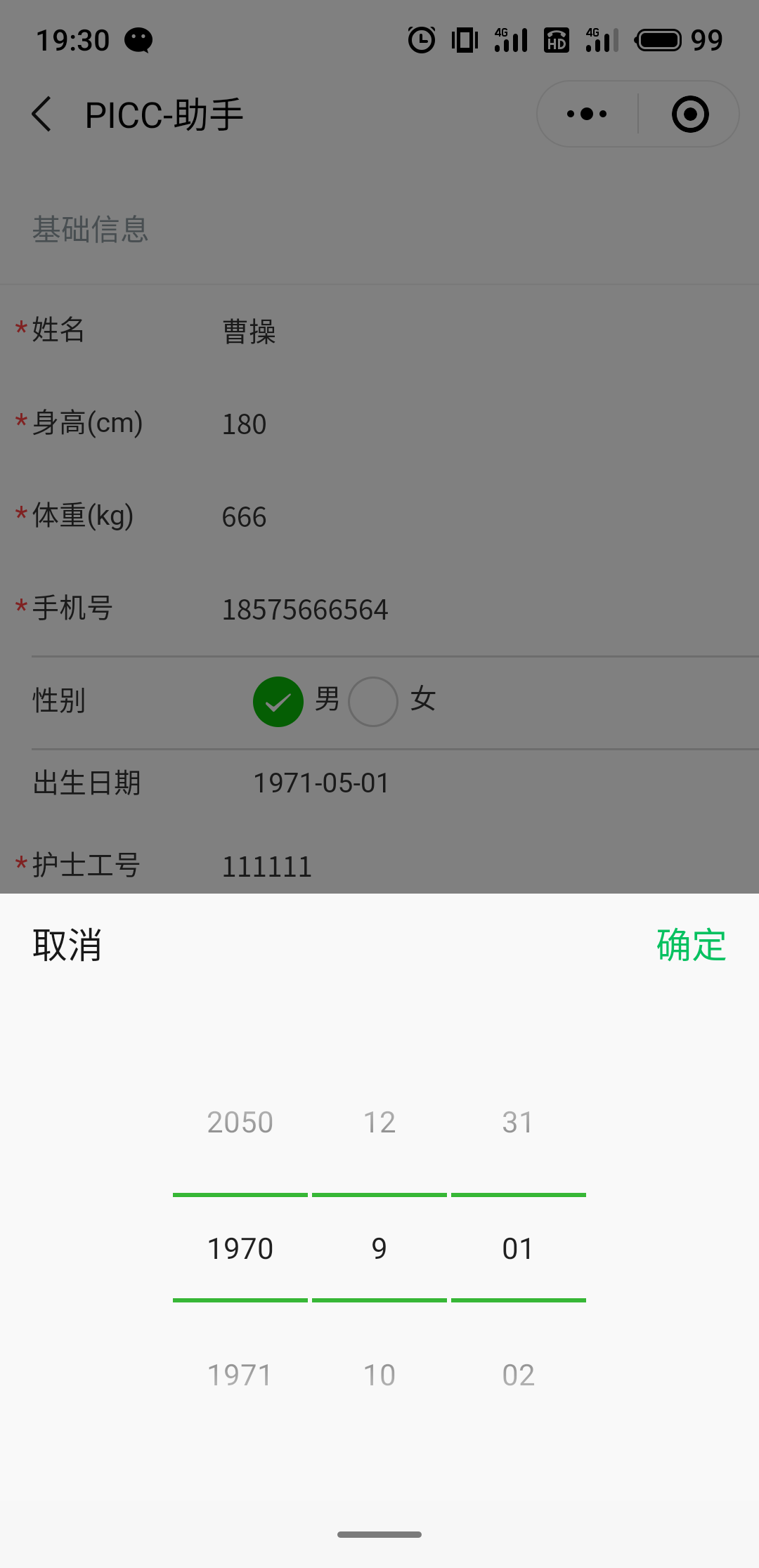Confirm the date with 确定
This screenshot has width=759, height=1568.
click(691, 945)
